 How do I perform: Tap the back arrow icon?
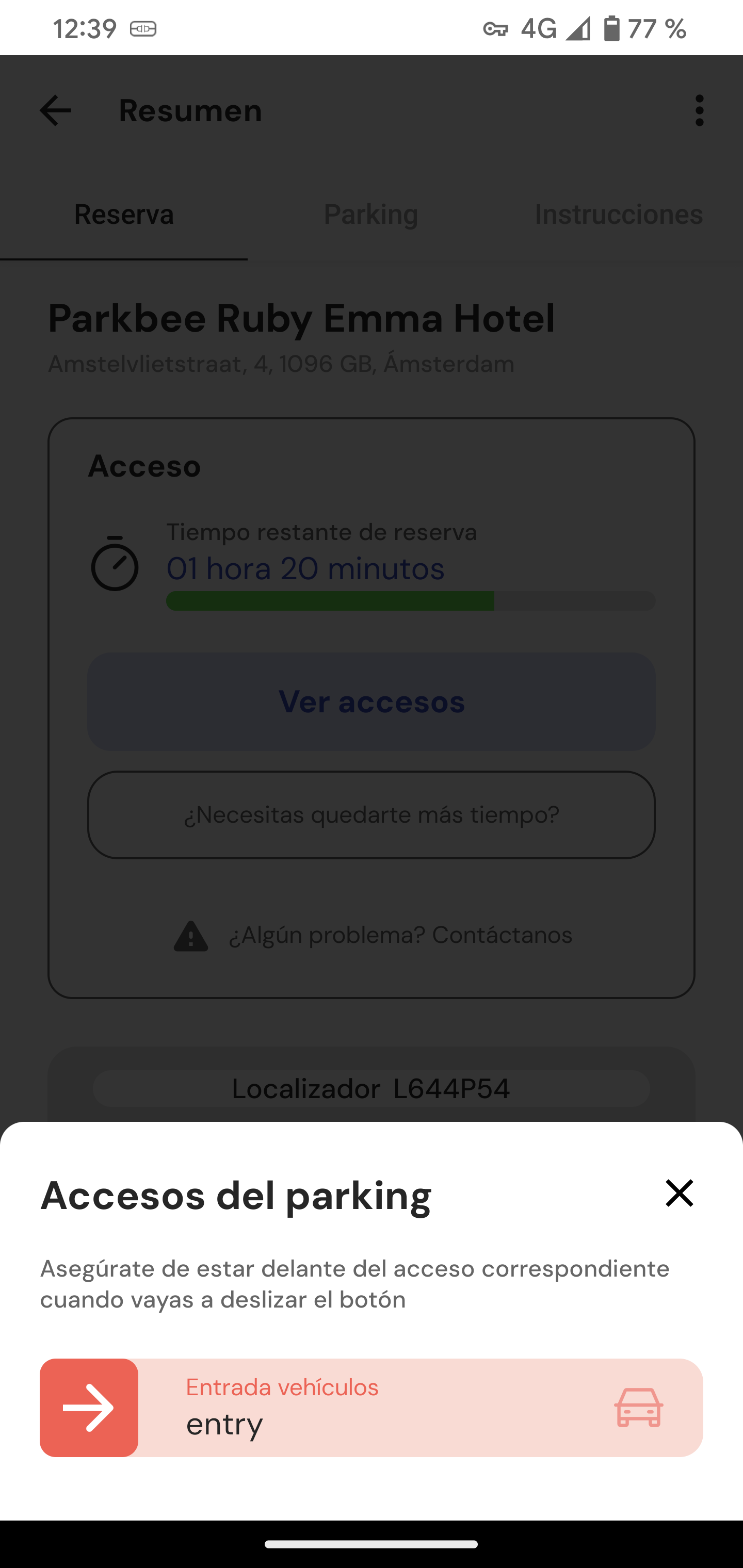[55, 110]
